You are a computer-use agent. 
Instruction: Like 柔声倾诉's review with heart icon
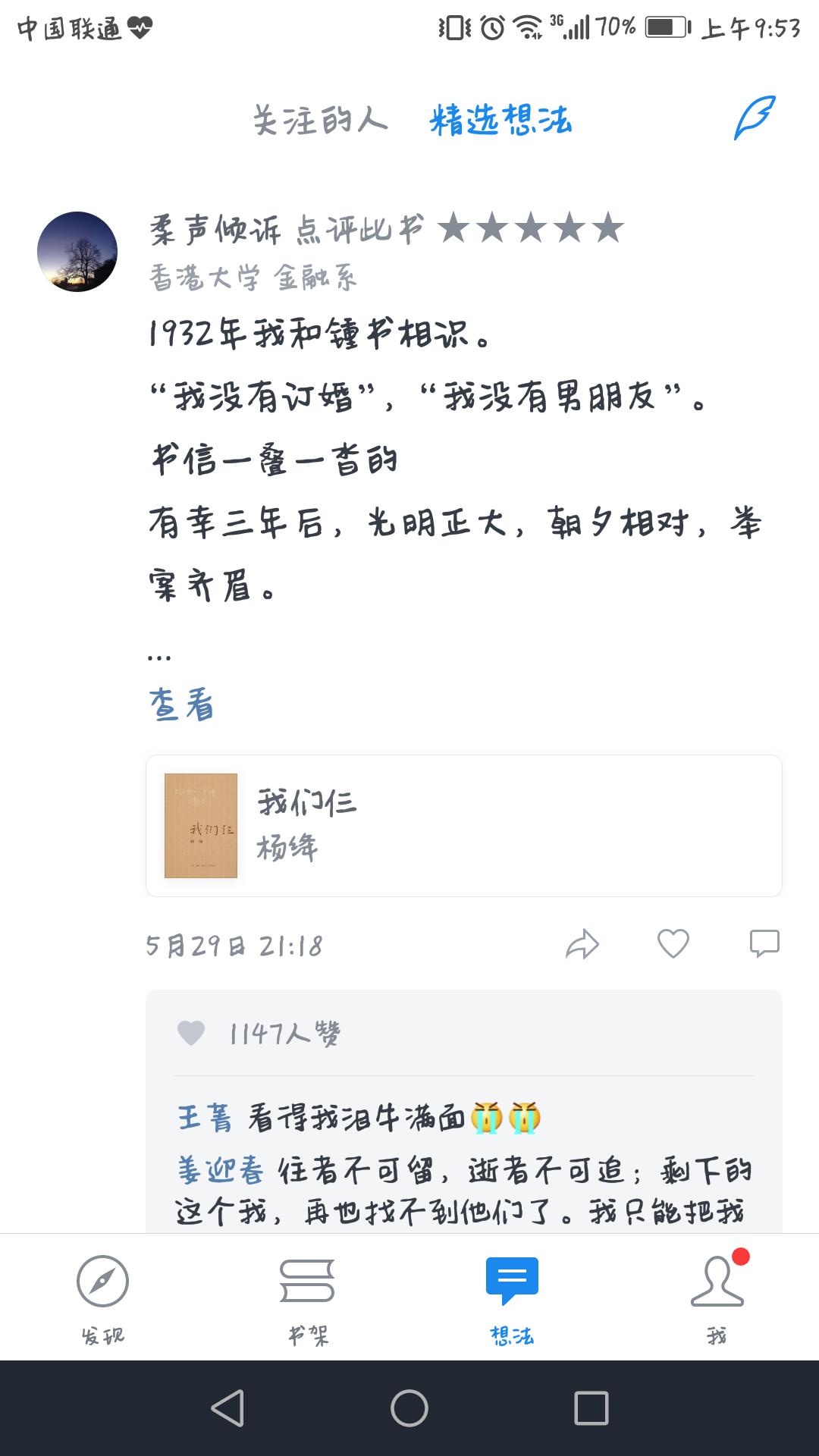(673, 944)
